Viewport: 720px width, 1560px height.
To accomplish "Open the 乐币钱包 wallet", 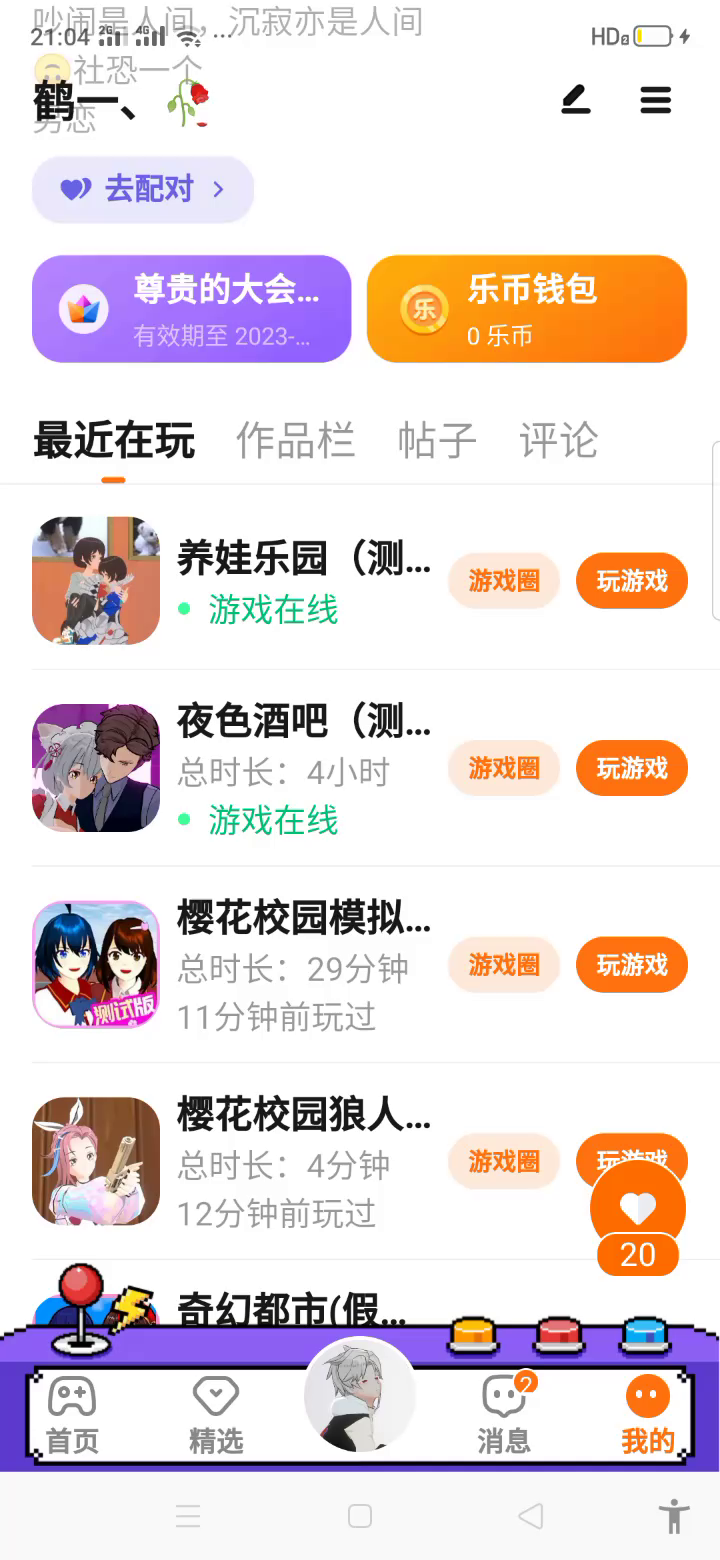I will pyautogui.click(x=527, y=308).
